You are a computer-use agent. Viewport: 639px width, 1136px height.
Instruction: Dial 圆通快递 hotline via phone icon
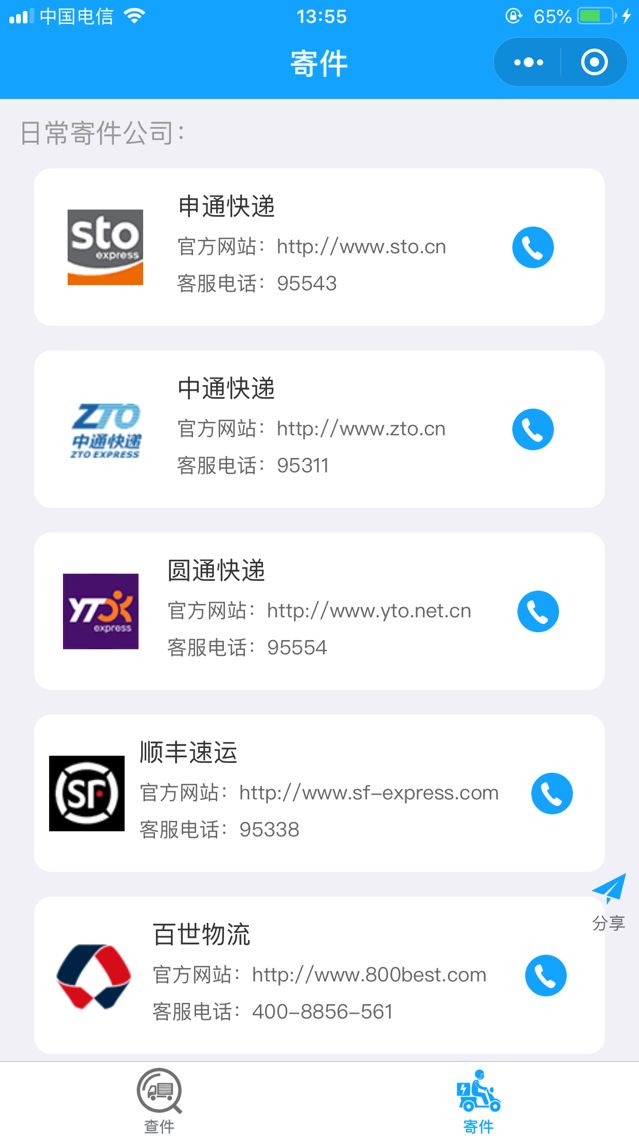(538, 611)
